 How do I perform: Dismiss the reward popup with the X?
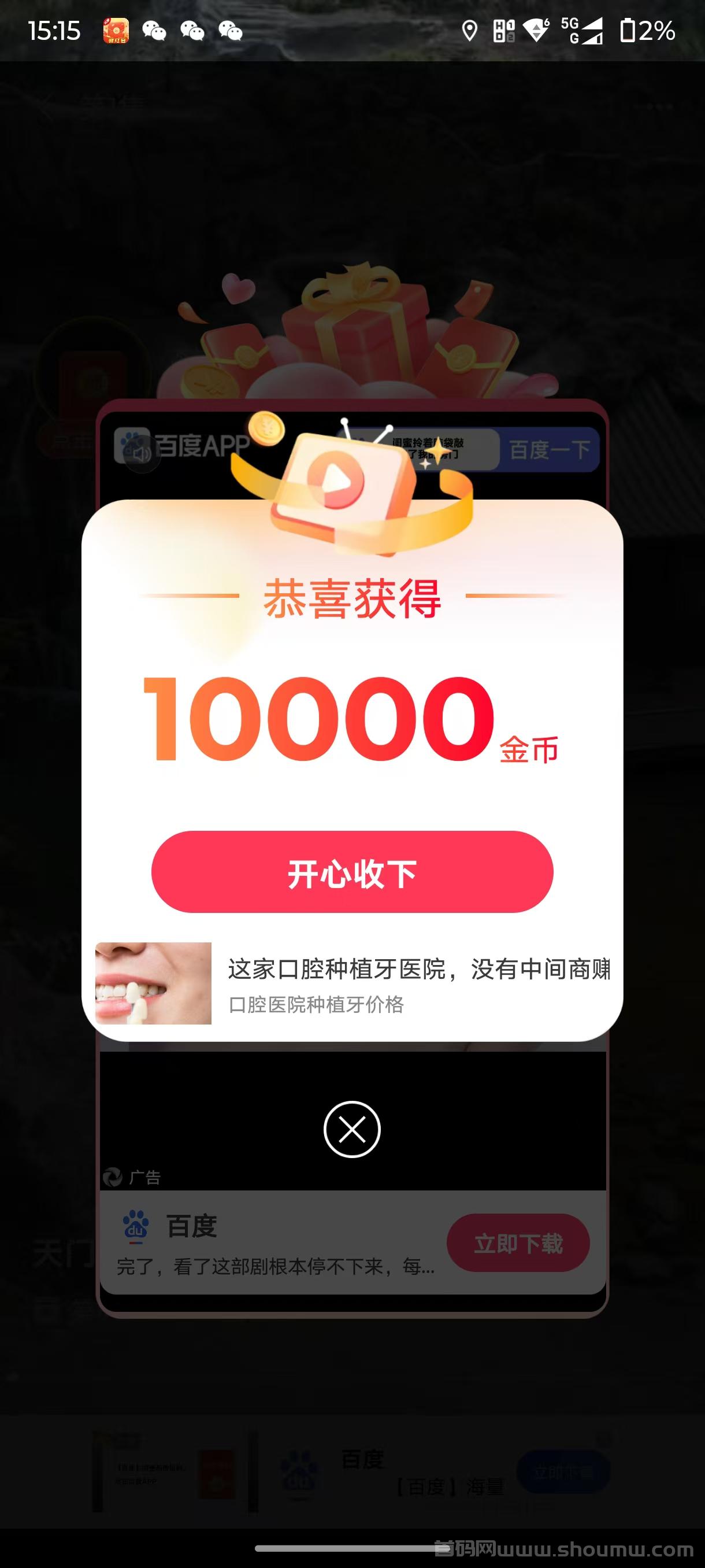[x=352, y=1129]
